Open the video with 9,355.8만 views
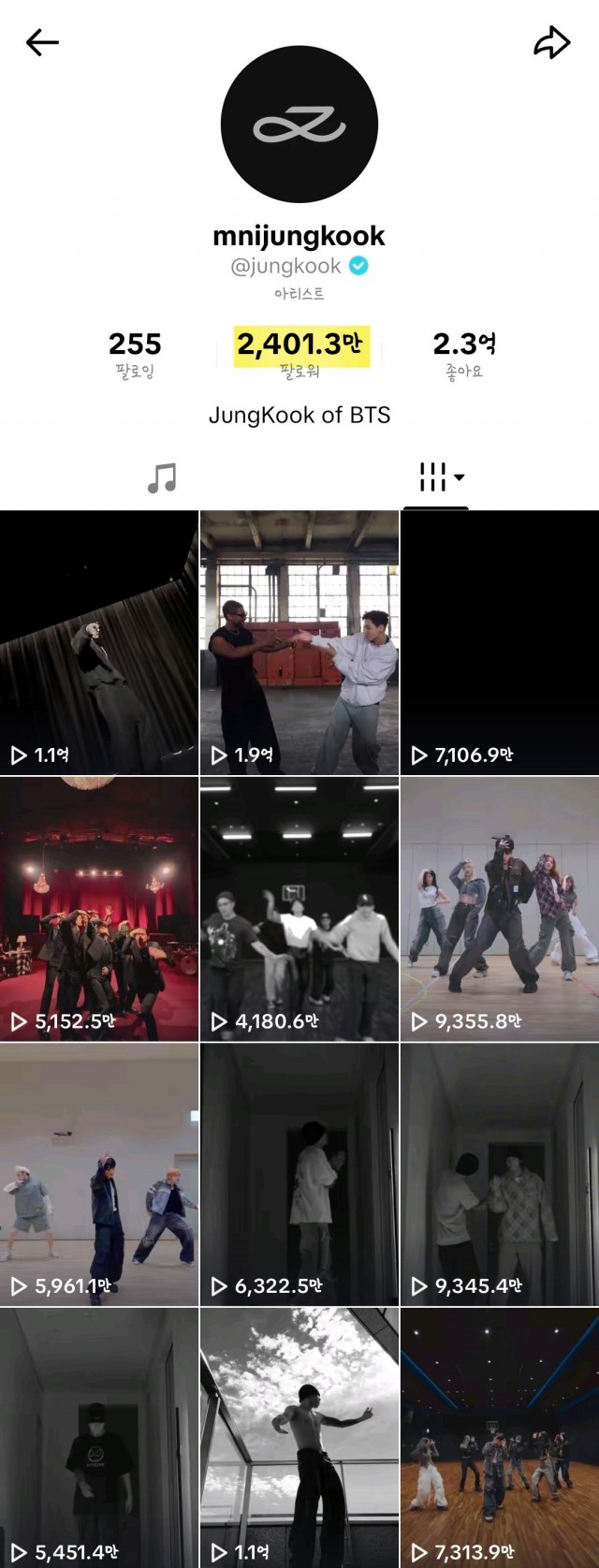The width and height of the screenshot is (599, 1568). click(500, 909)
